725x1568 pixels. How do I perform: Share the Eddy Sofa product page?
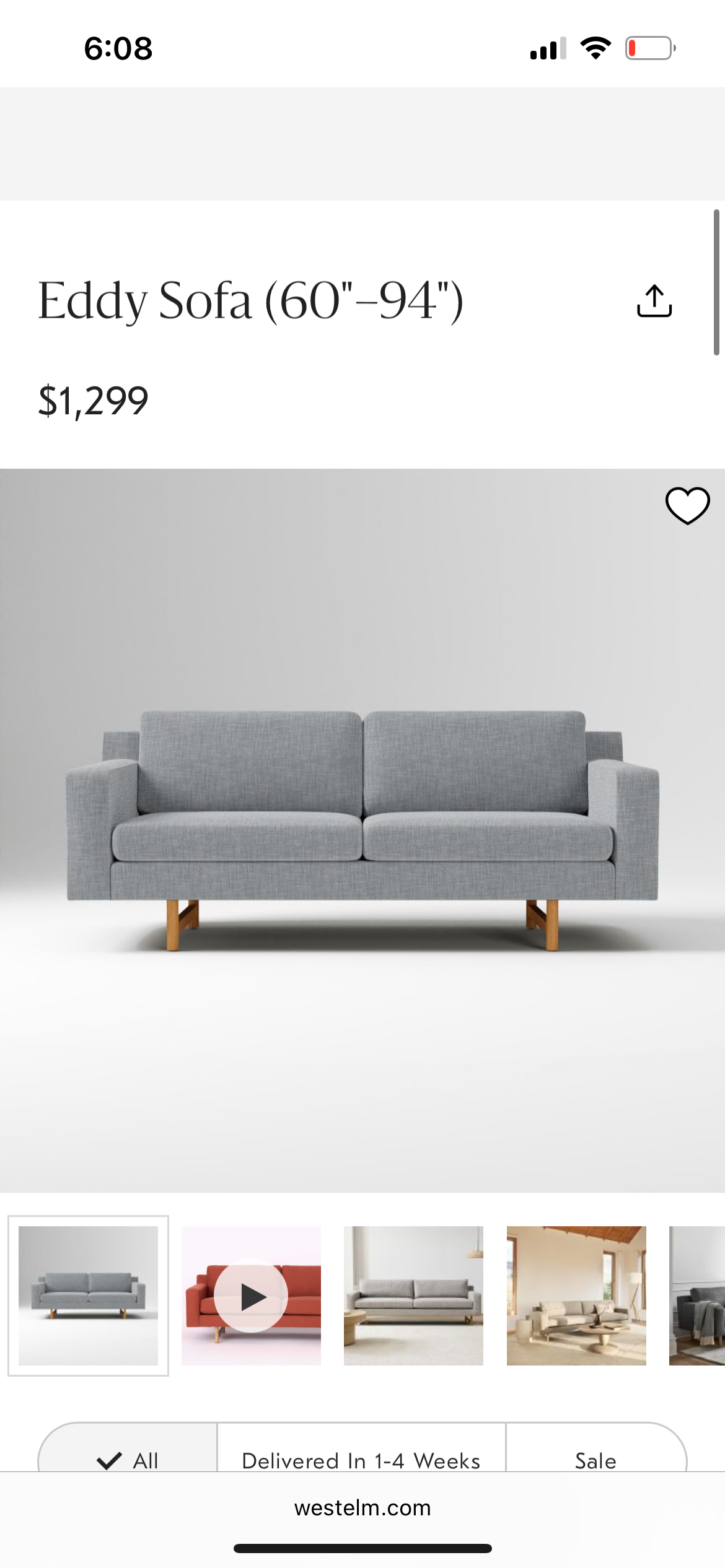pyautogui.click(x=654, y=301)
